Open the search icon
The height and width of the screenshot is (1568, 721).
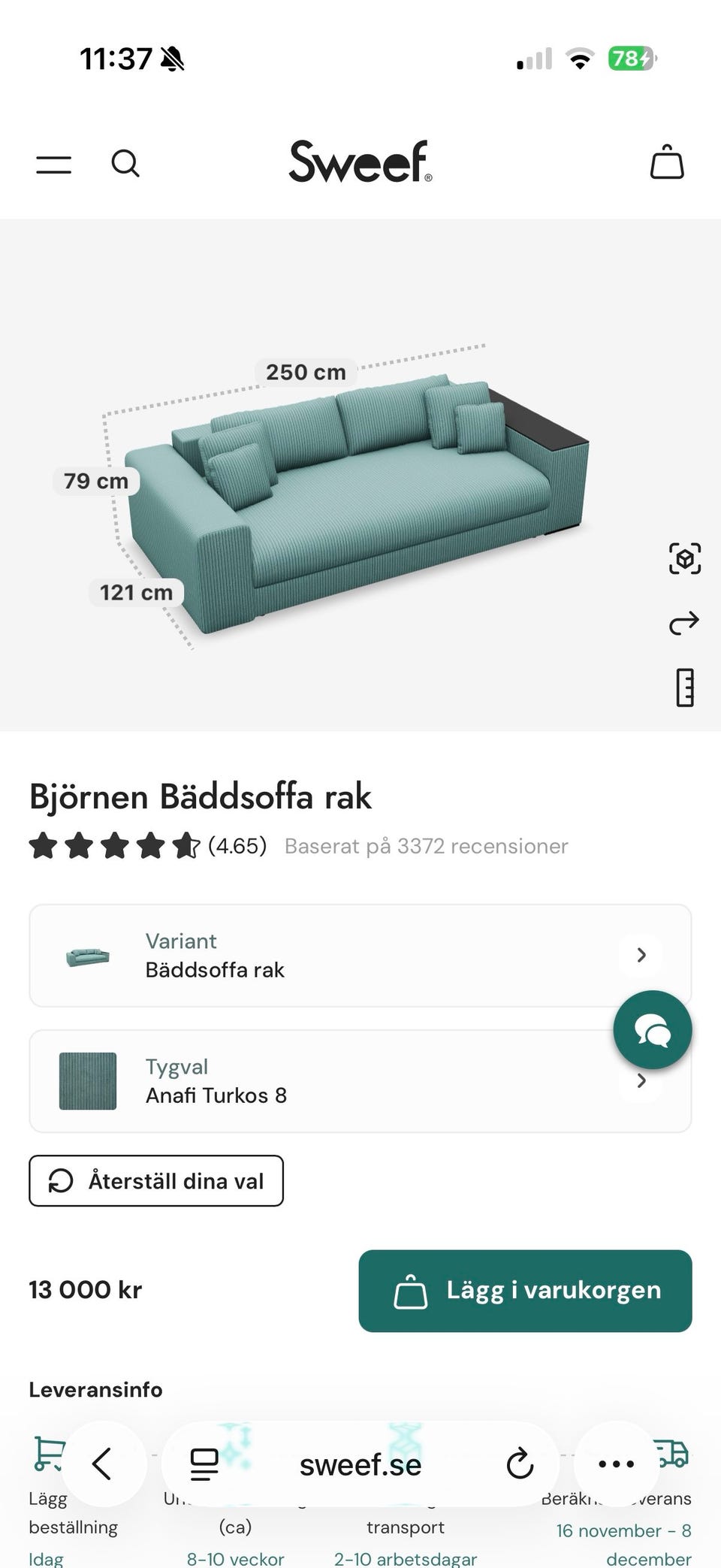(x=126, y=163)
